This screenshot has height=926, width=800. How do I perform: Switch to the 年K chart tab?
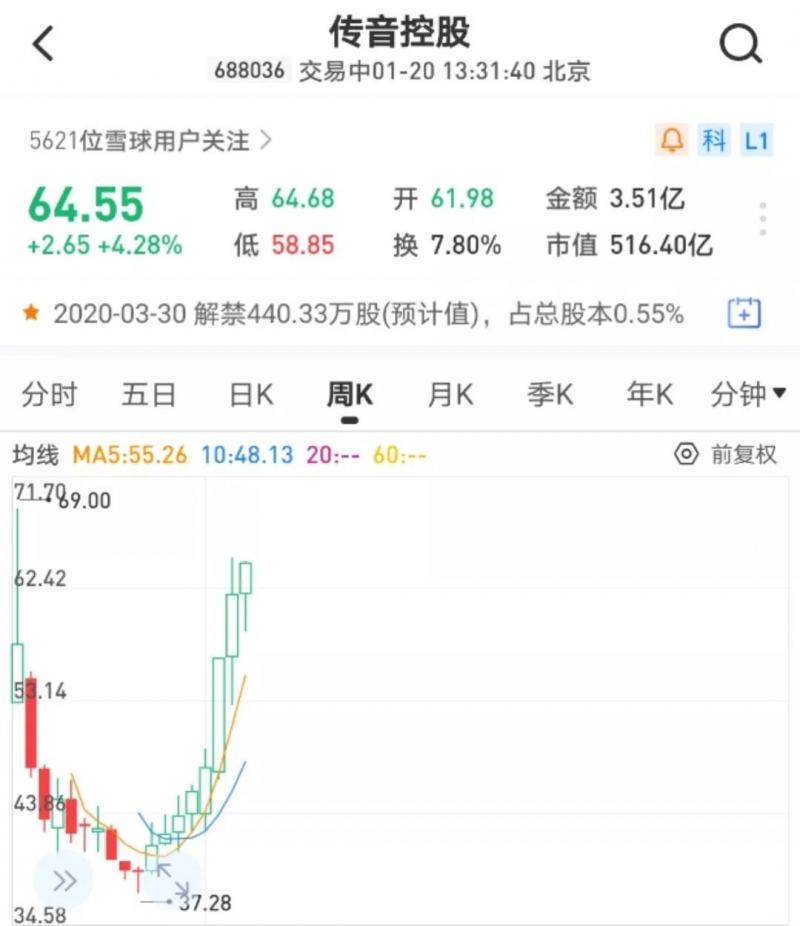(650, 395)
